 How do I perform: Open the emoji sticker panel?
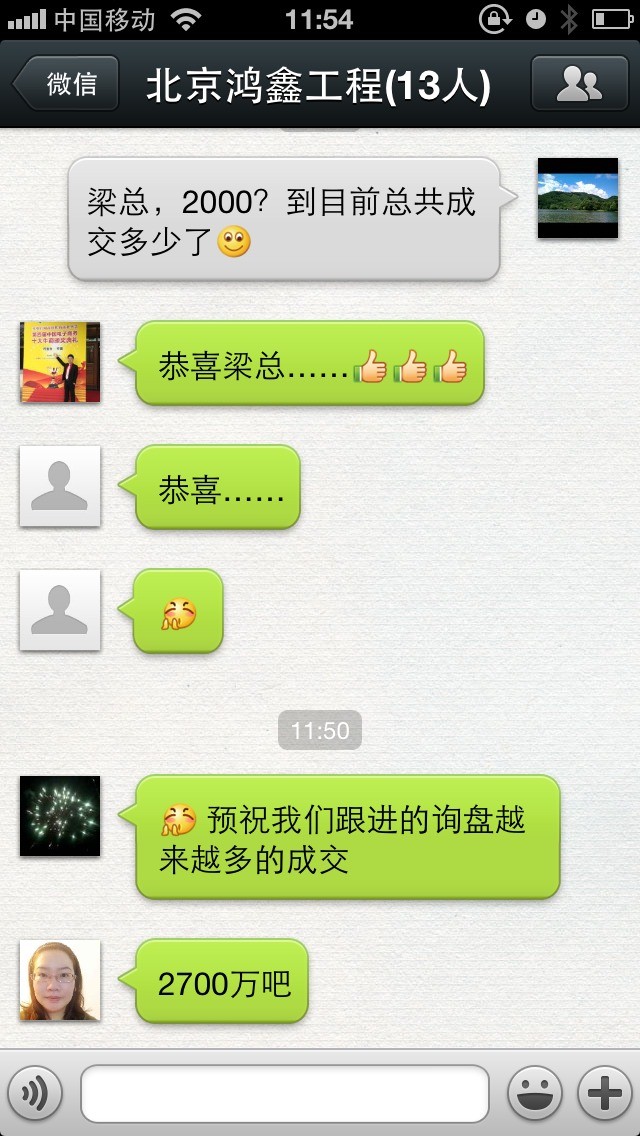point(535,1094)
